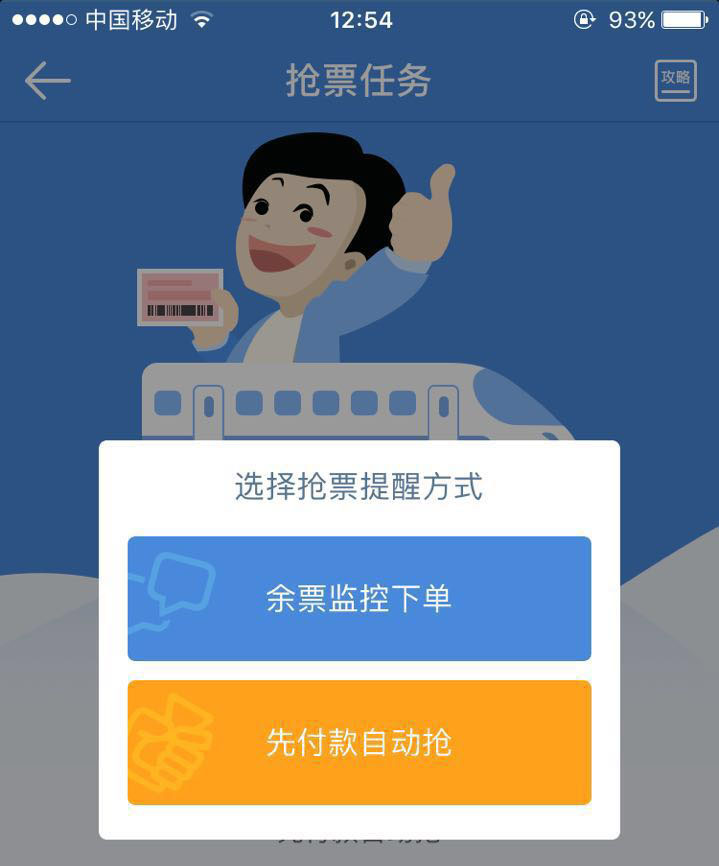Select 余票监控下单 option
This screenshot has width=719, height=866.
359,599
